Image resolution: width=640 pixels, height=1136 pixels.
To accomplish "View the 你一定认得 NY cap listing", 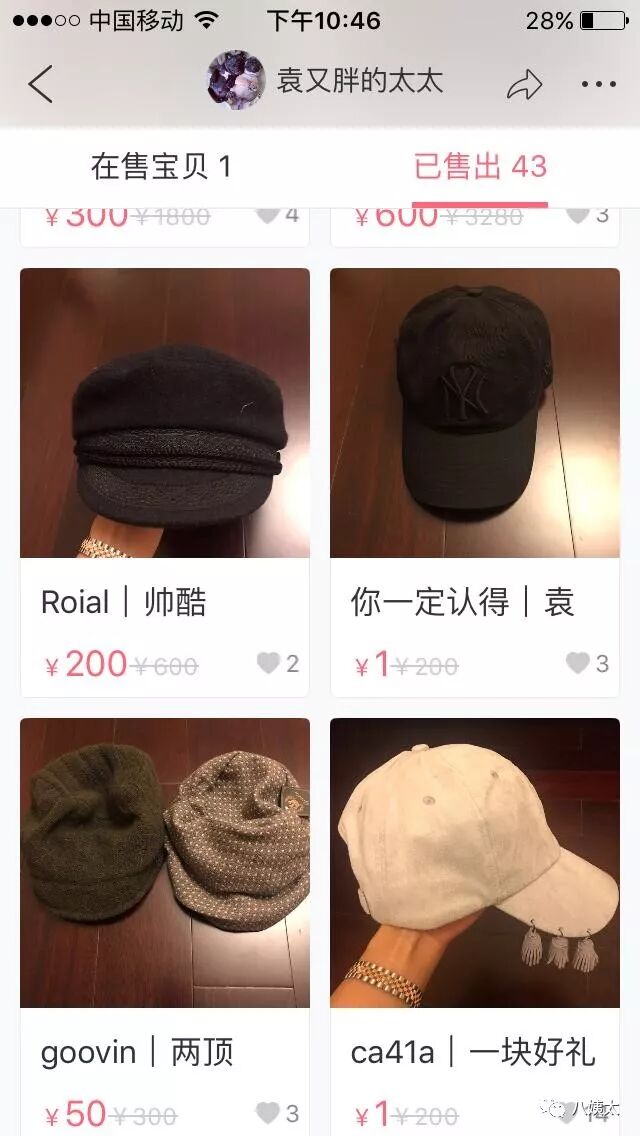I will click(x=475, y=413).
